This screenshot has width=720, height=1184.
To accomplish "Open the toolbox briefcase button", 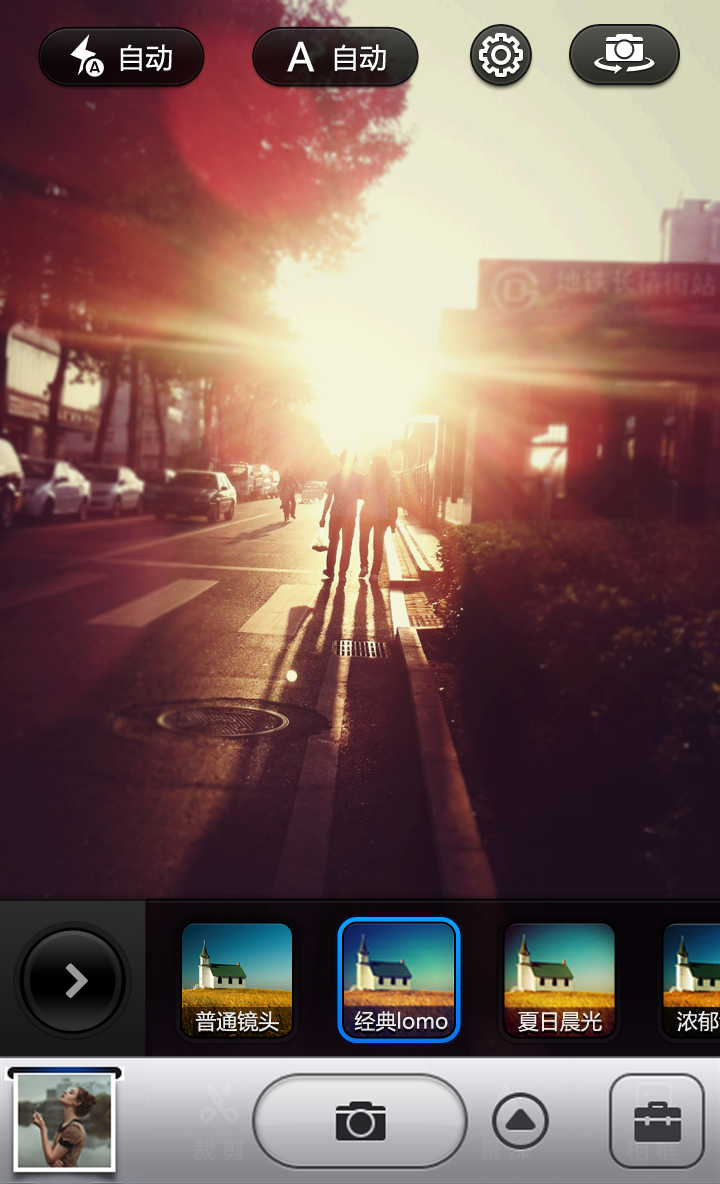I will tap(657, 1121).
